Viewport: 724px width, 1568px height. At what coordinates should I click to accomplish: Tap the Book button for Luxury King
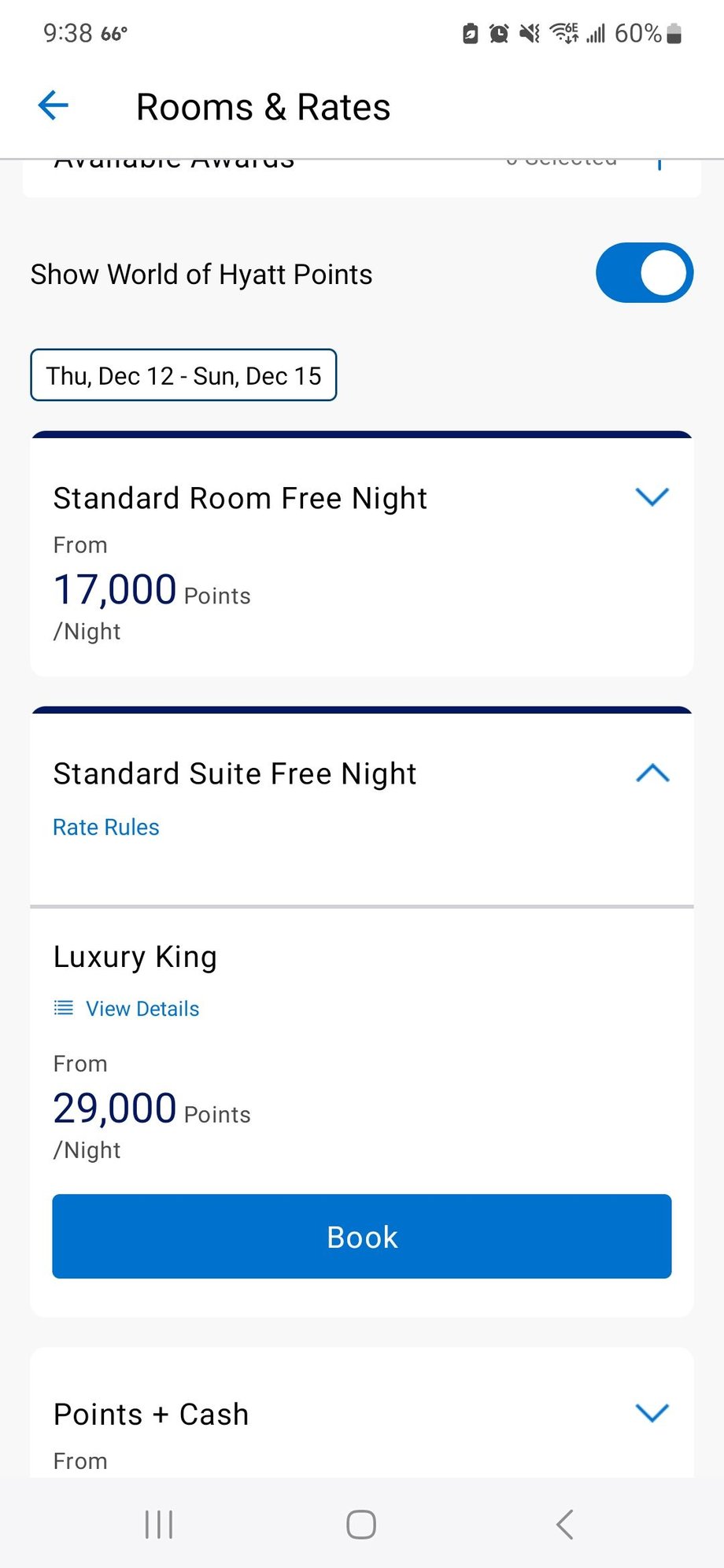(361, 1236)
